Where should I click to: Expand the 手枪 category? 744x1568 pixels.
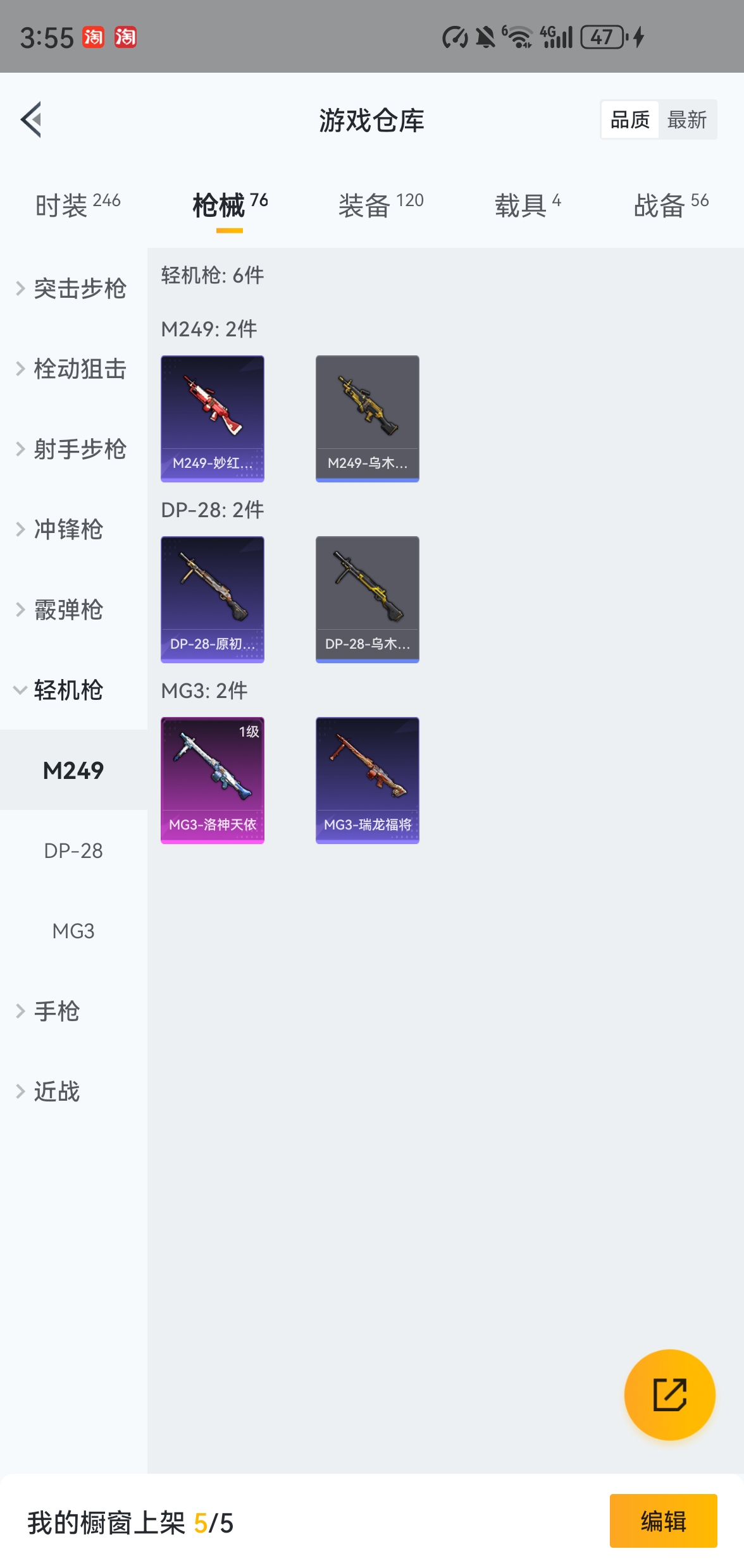coord(57,1012)
